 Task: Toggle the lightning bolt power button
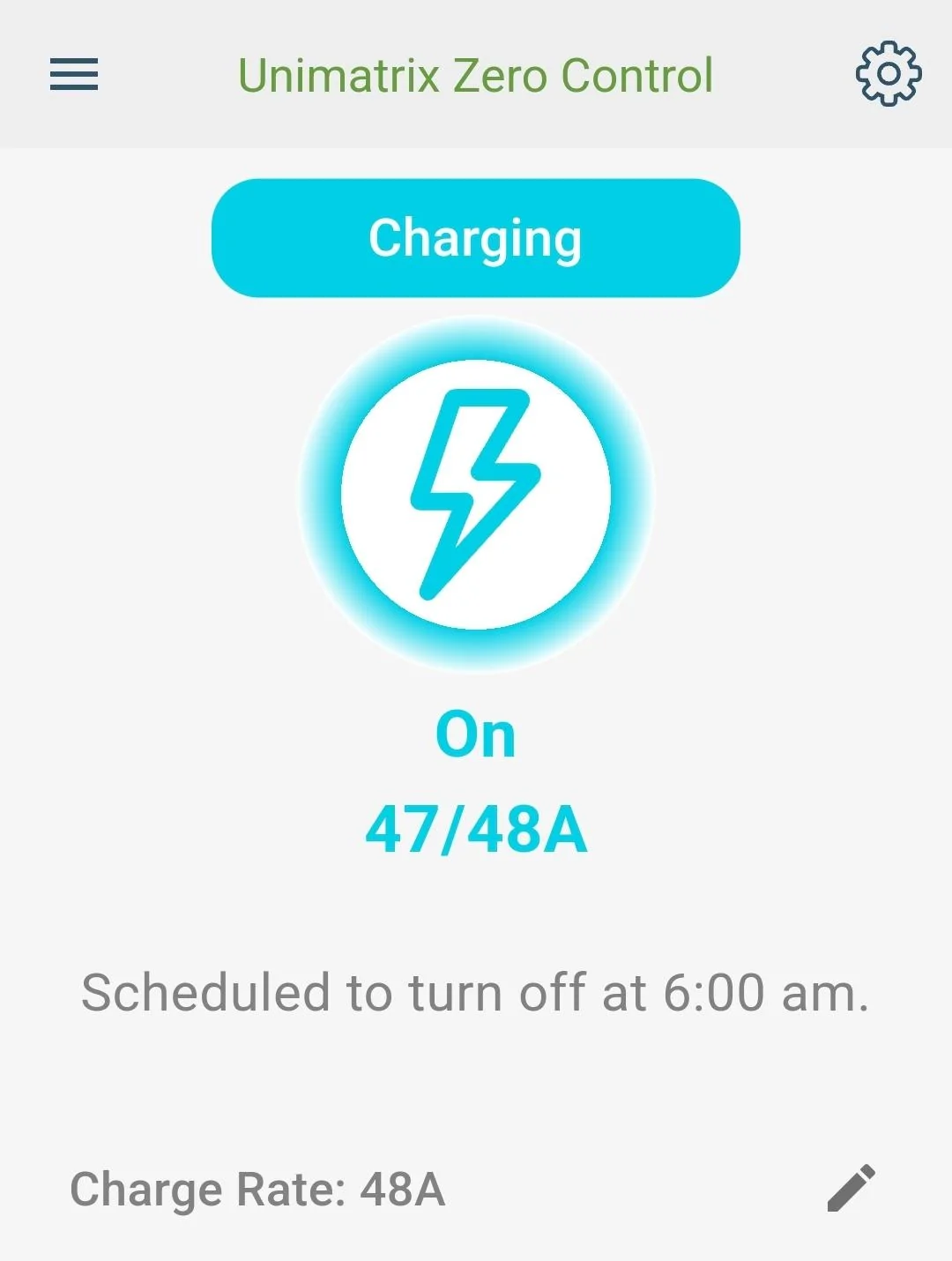coord(476,494)
